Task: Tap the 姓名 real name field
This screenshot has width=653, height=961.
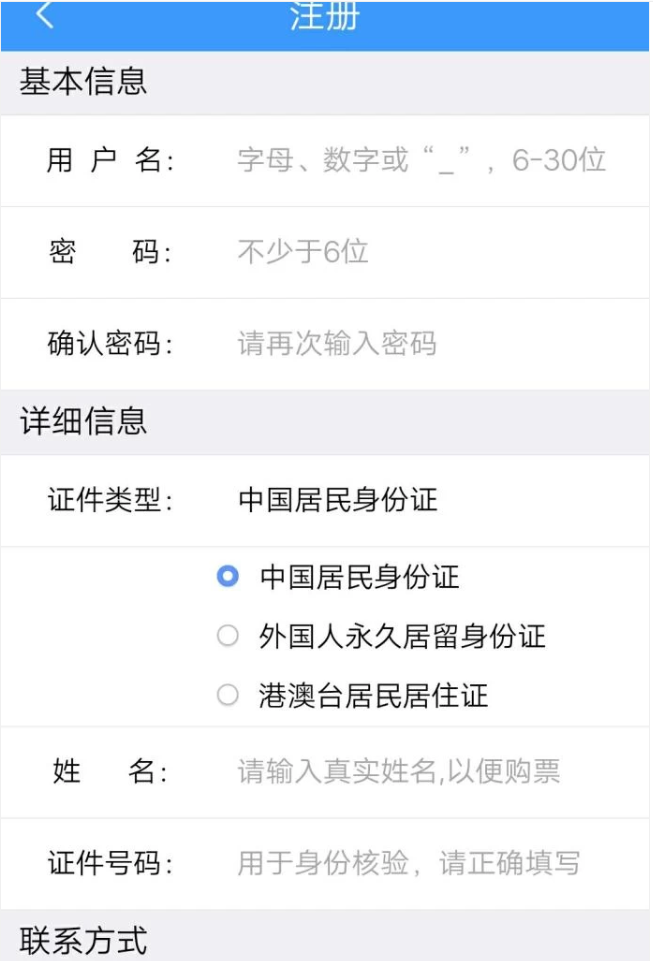Action: point(420,772)
